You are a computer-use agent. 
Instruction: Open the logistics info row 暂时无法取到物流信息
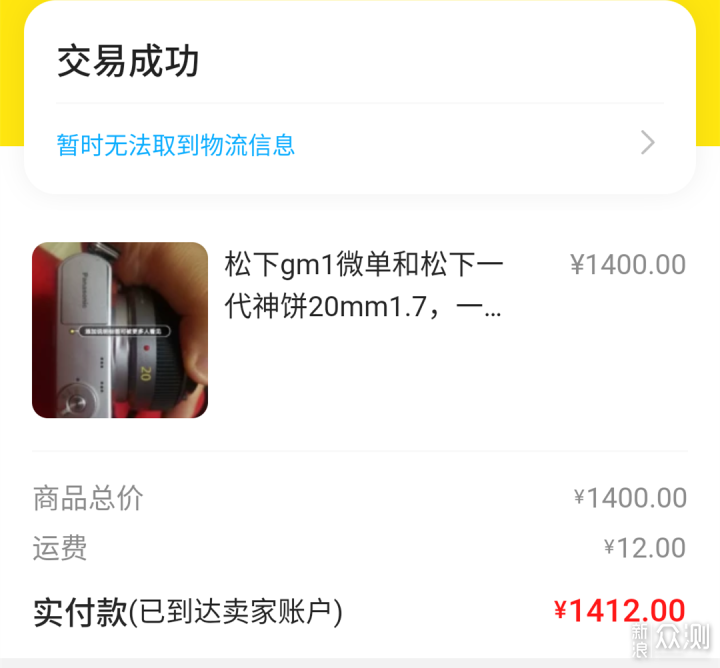[358, 144]
